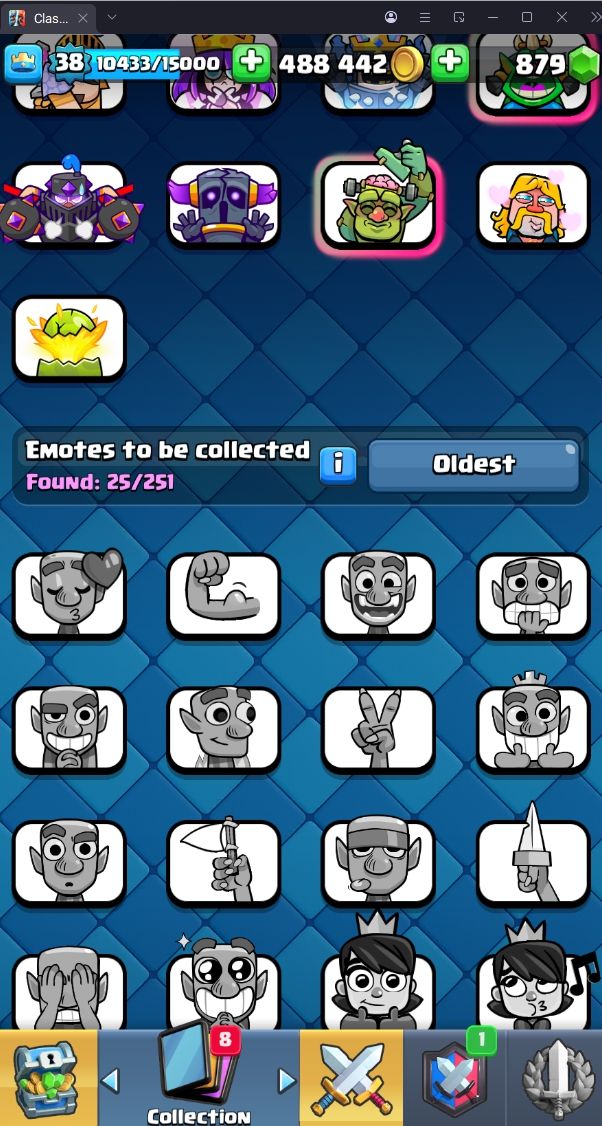Select the goblin brain weightlifting emote
The width and height of the screenshot is (602, 1126).
point(378,203)
